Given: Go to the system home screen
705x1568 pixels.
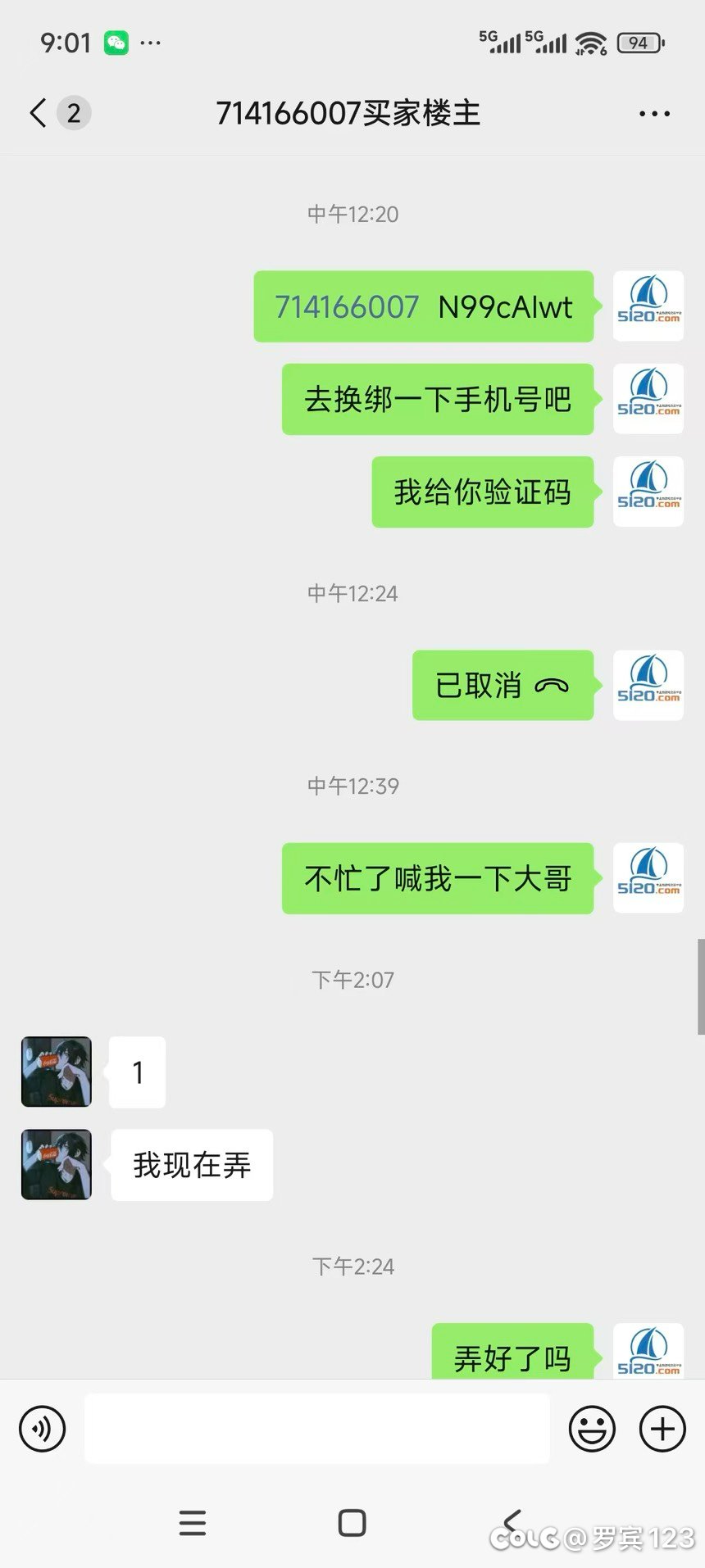Looking at the screenshot, I should [x=352, y=1522].
